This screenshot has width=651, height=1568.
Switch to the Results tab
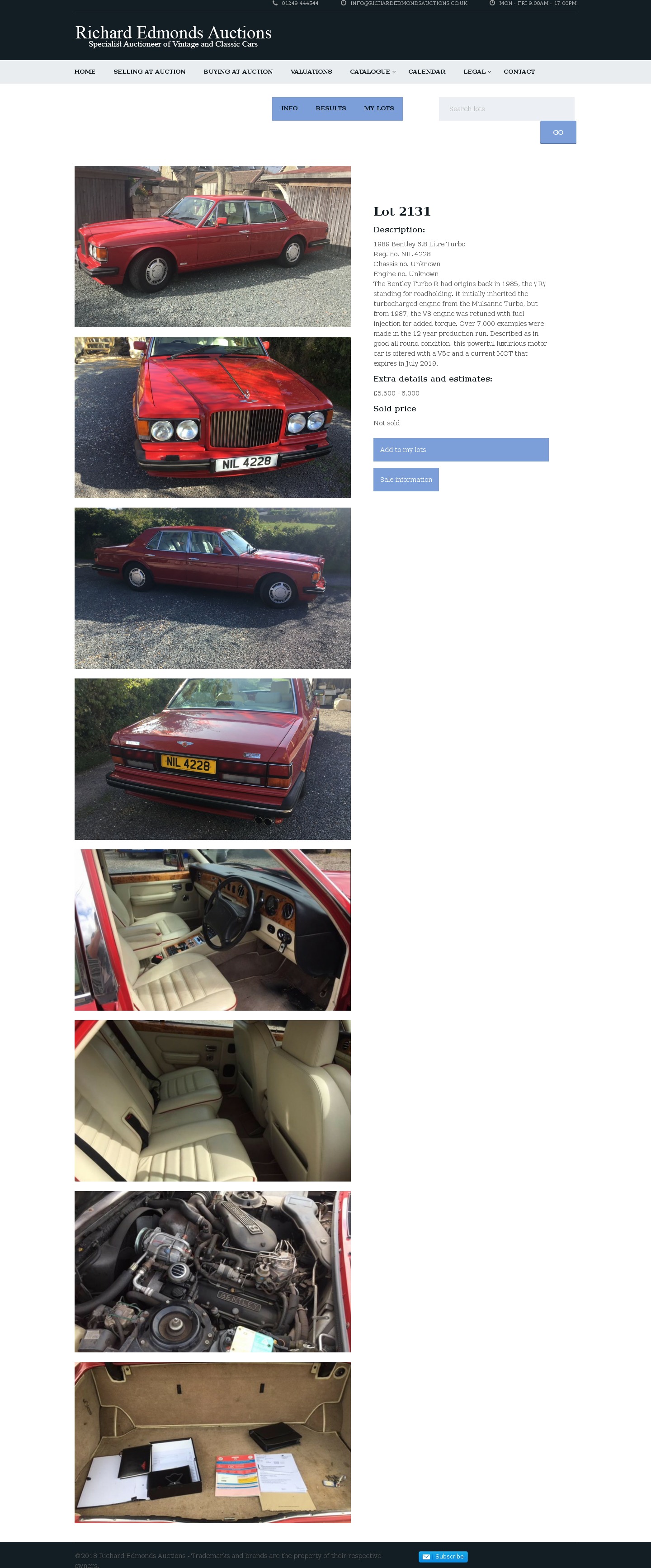330,108
